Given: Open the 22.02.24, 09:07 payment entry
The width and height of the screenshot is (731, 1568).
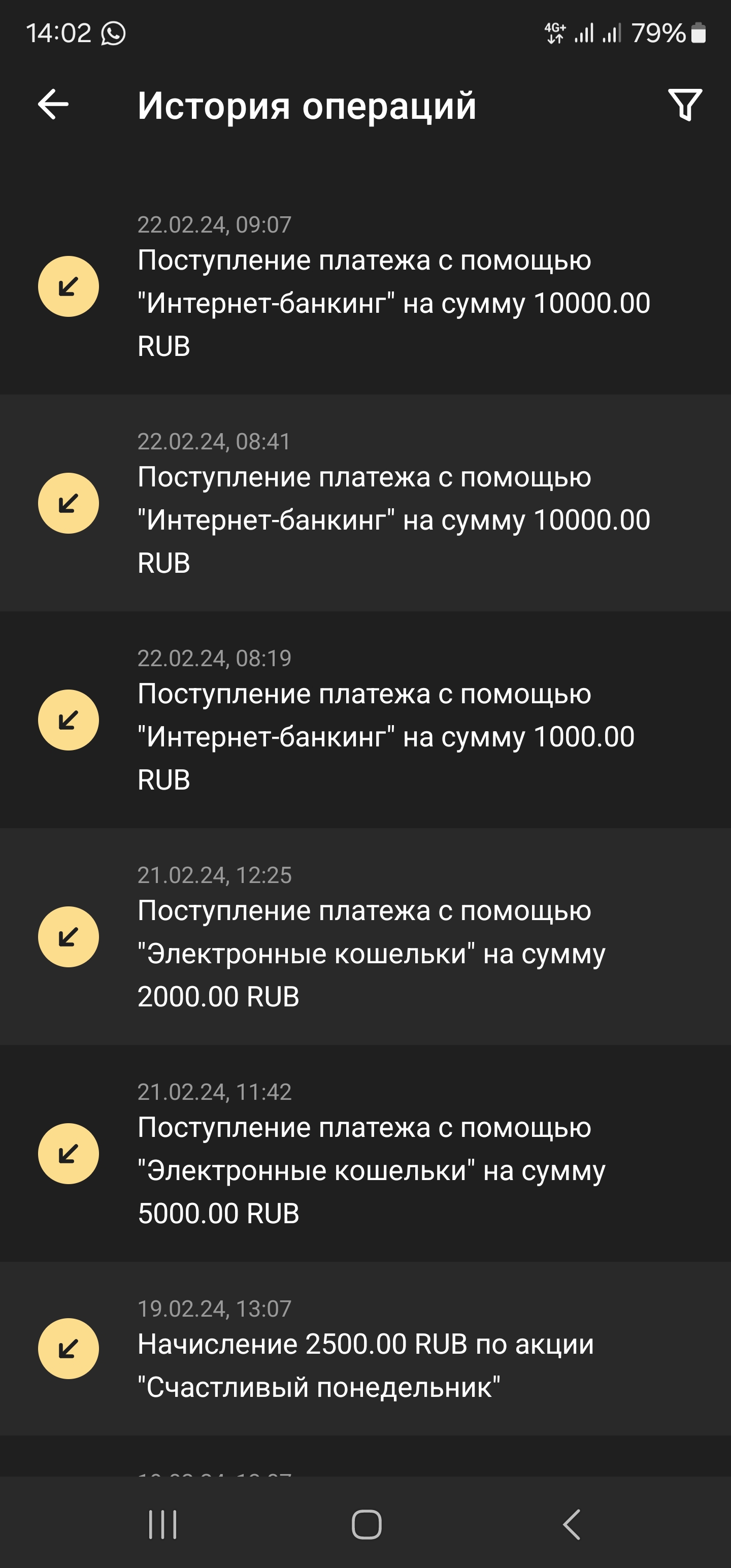Looking at the screenshot, I should 365,286.
